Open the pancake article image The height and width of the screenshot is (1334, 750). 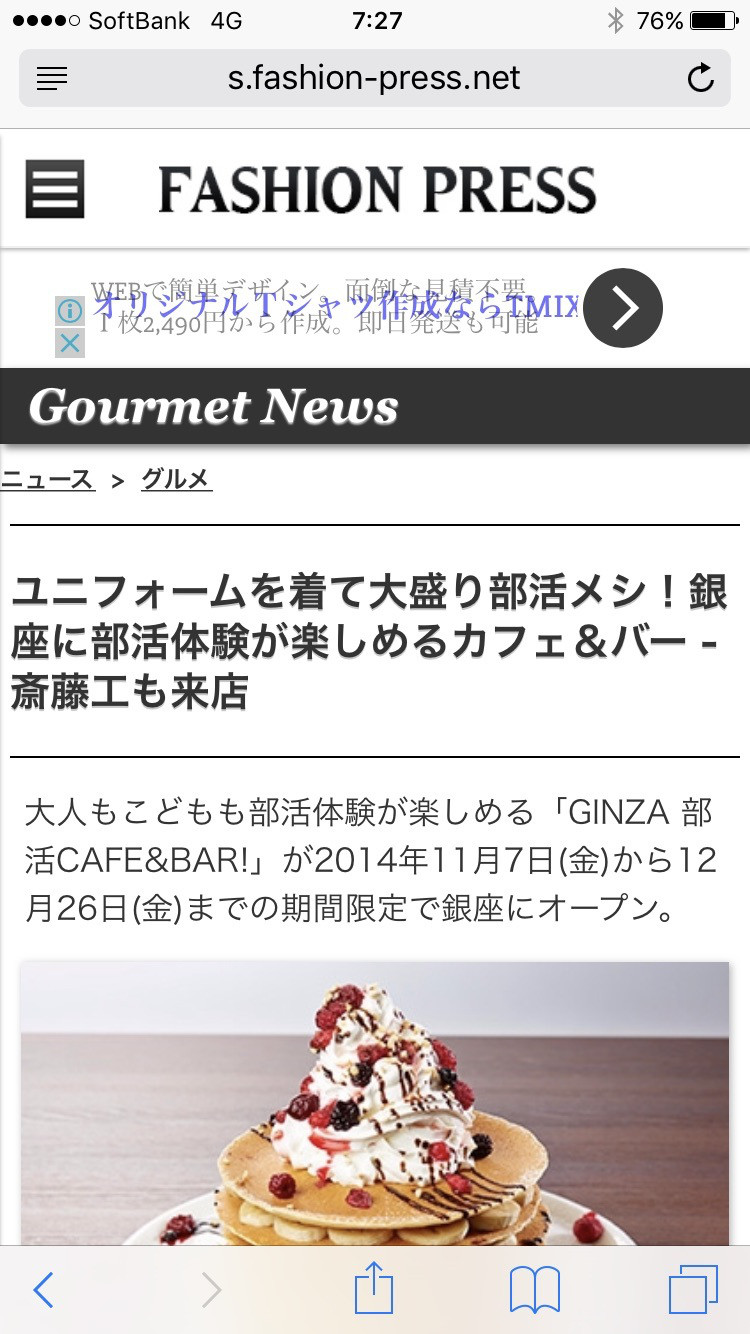tap(375, 1100)
